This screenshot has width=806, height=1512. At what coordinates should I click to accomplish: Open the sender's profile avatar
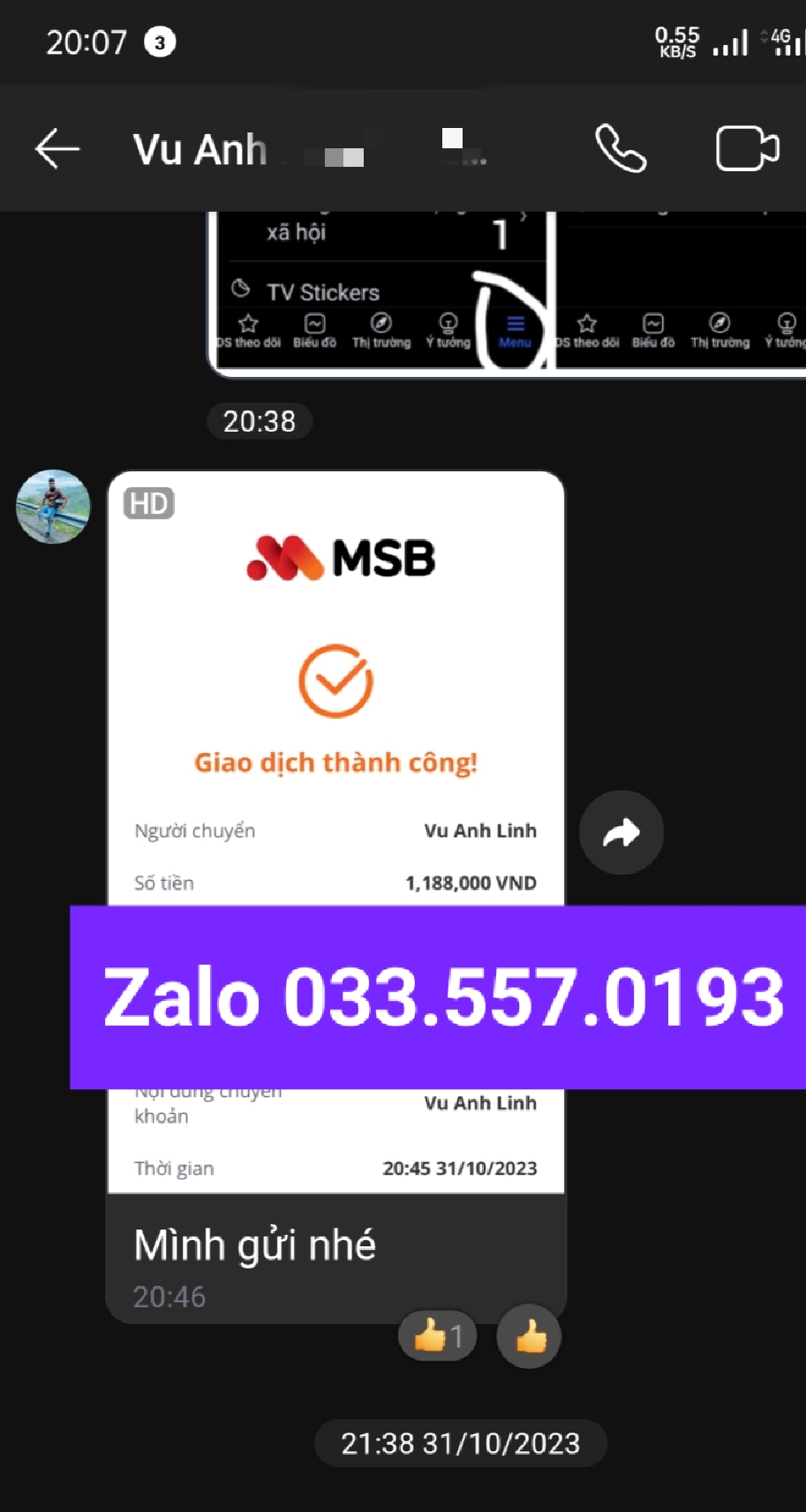tap(53, 506)
